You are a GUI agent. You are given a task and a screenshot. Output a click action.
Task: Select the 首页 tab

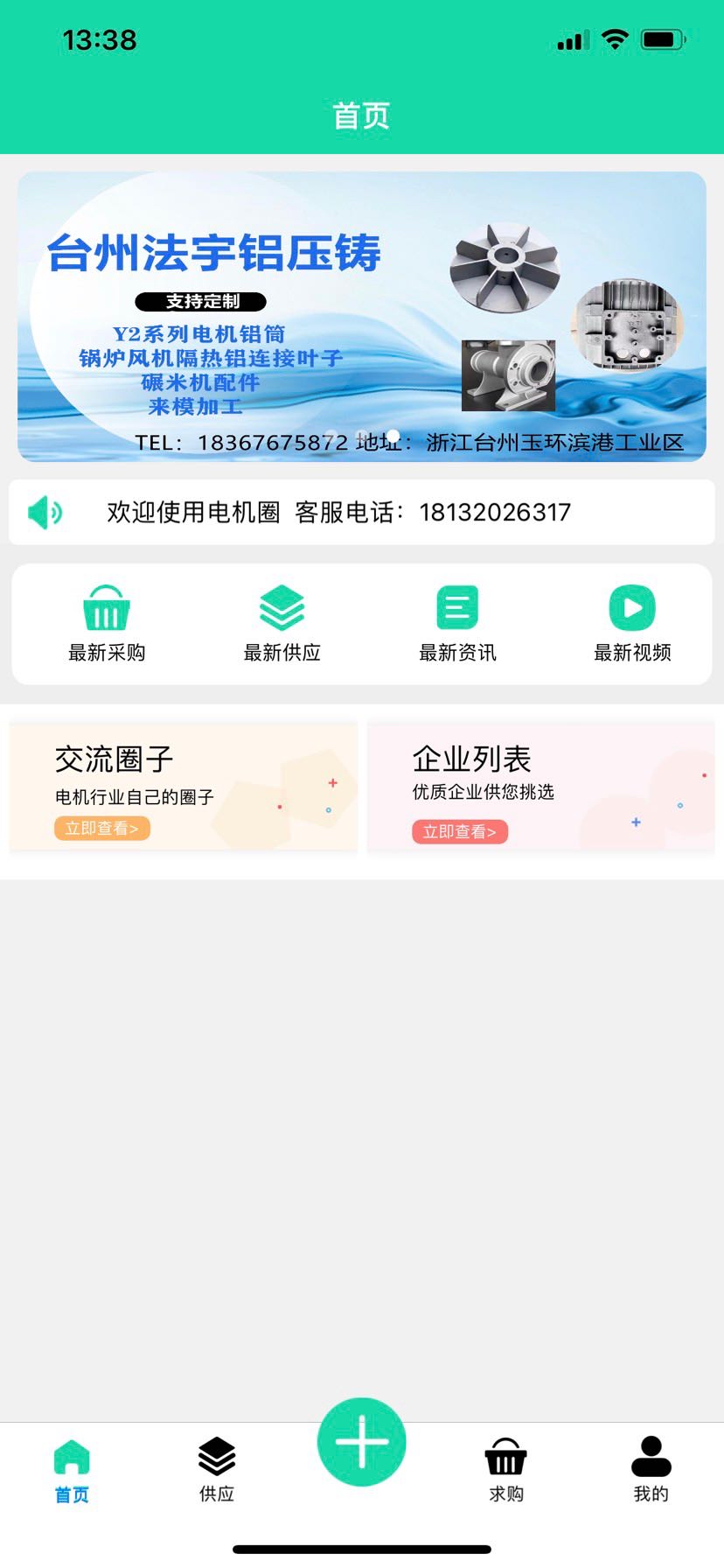click(x=72, y=1470)
